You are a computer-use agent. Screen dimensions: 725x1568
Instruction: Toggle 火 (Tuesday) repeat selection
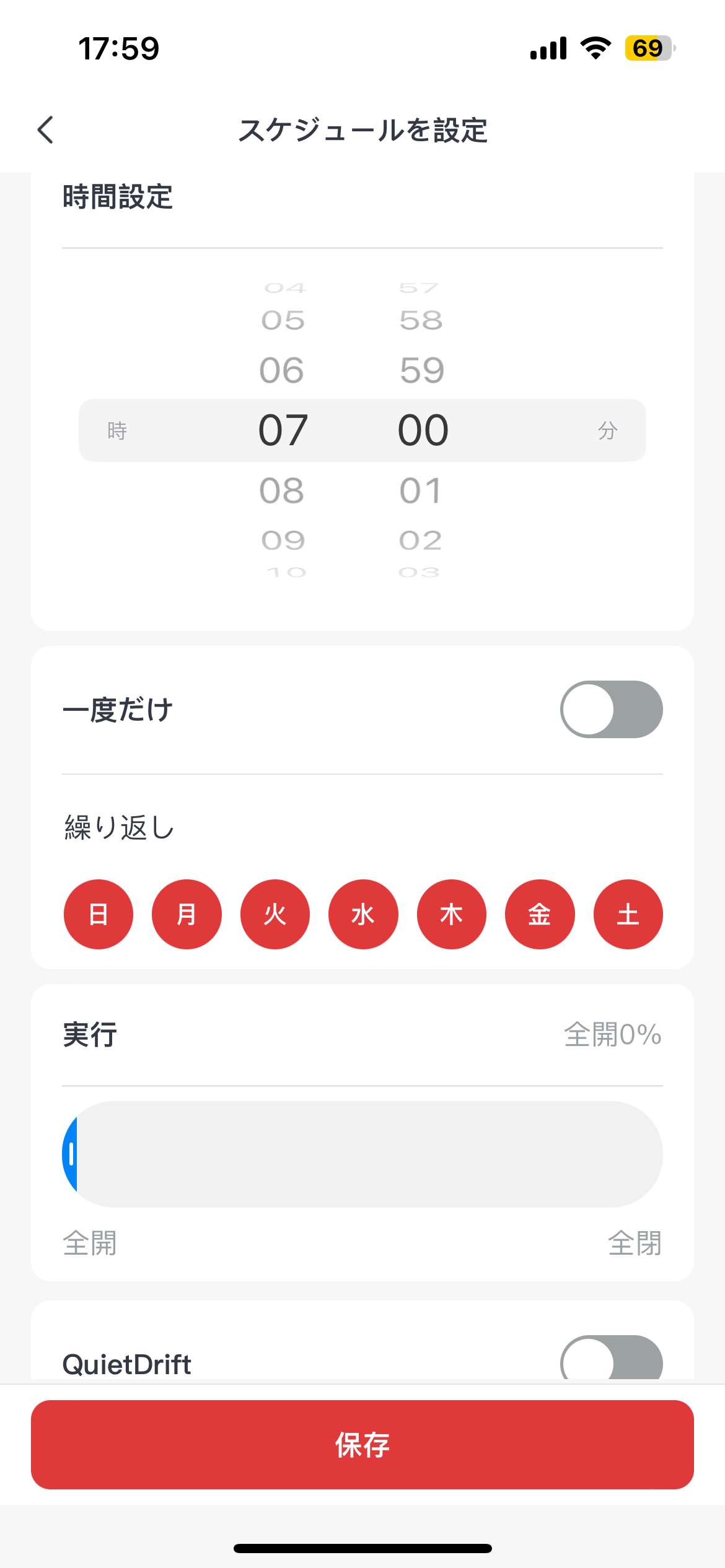pyautogui.click(x=275, y=914)
